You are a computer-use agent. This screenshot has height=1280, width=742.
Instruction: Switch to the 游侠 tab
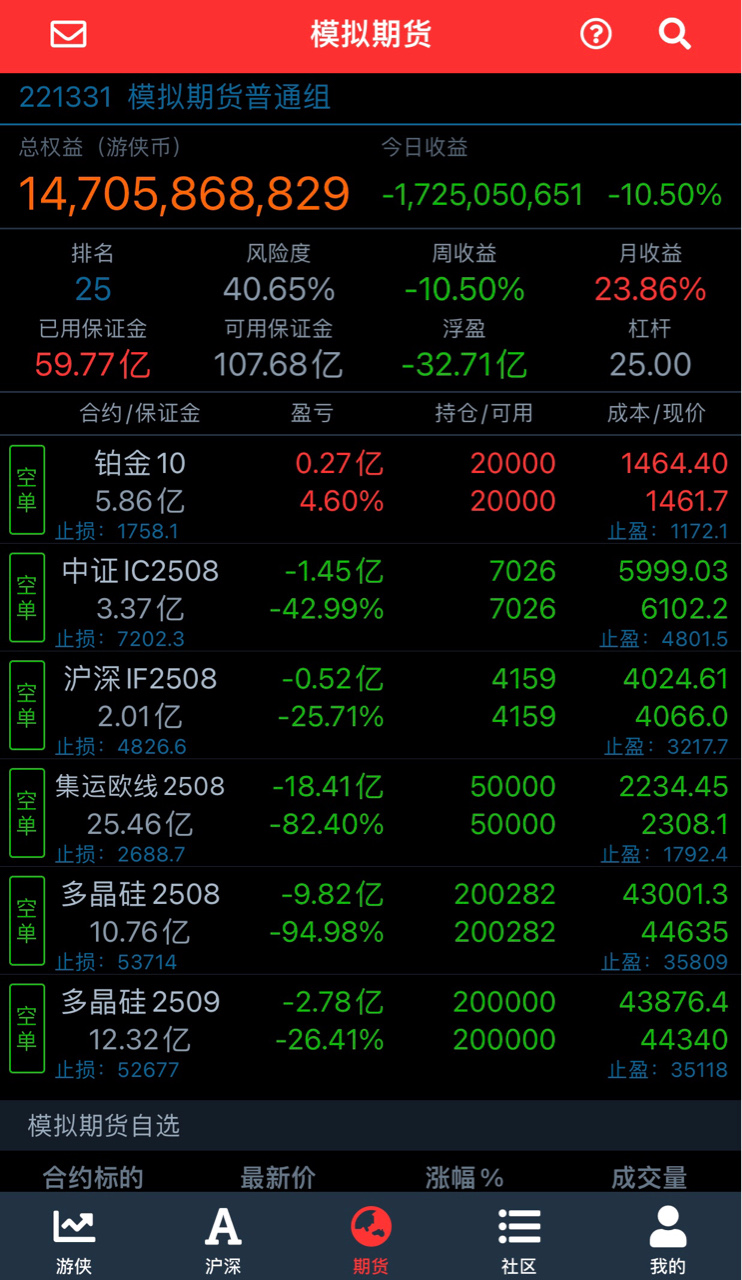74,1239
